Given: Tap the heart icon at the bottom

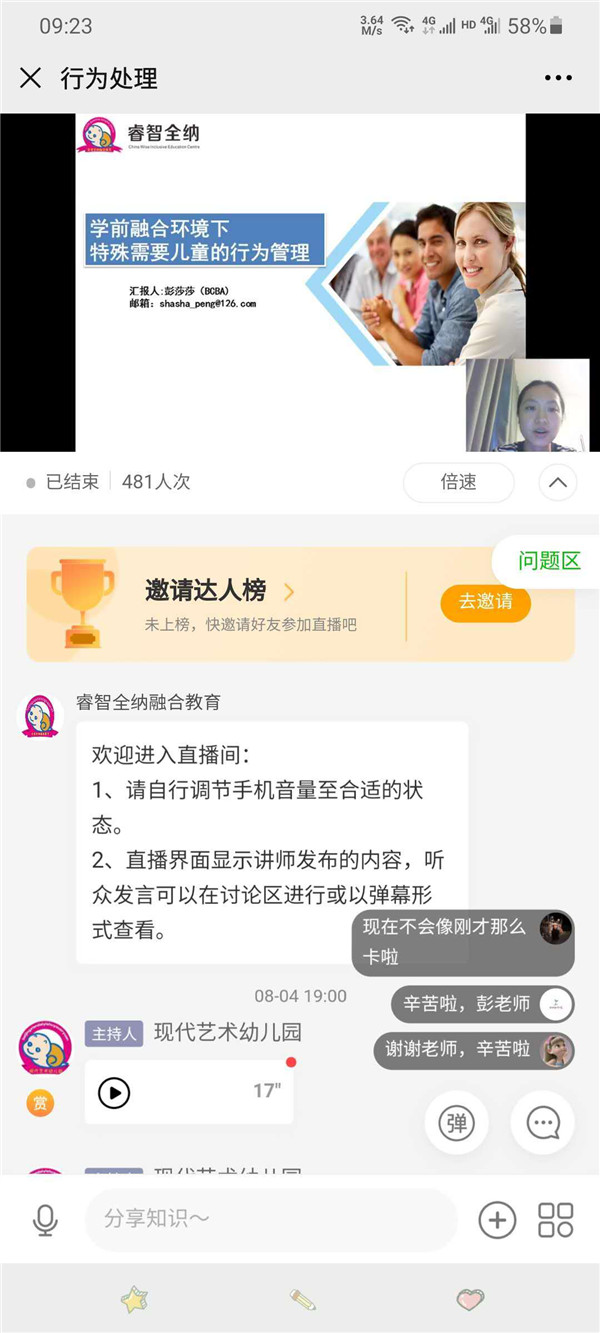Looking at the screenshot, I should pyautogui.click(x=470, y=1299).
